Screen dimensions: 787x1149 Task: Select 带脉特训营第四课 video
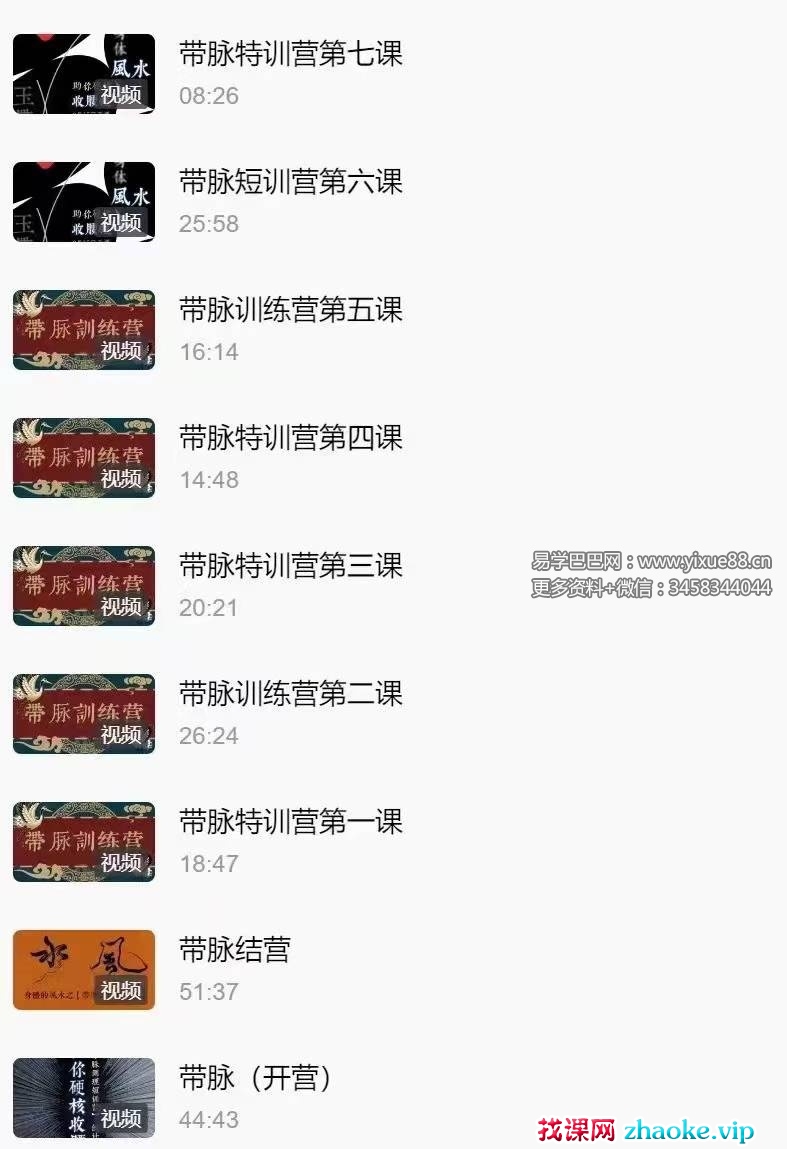tap(290, 438)
